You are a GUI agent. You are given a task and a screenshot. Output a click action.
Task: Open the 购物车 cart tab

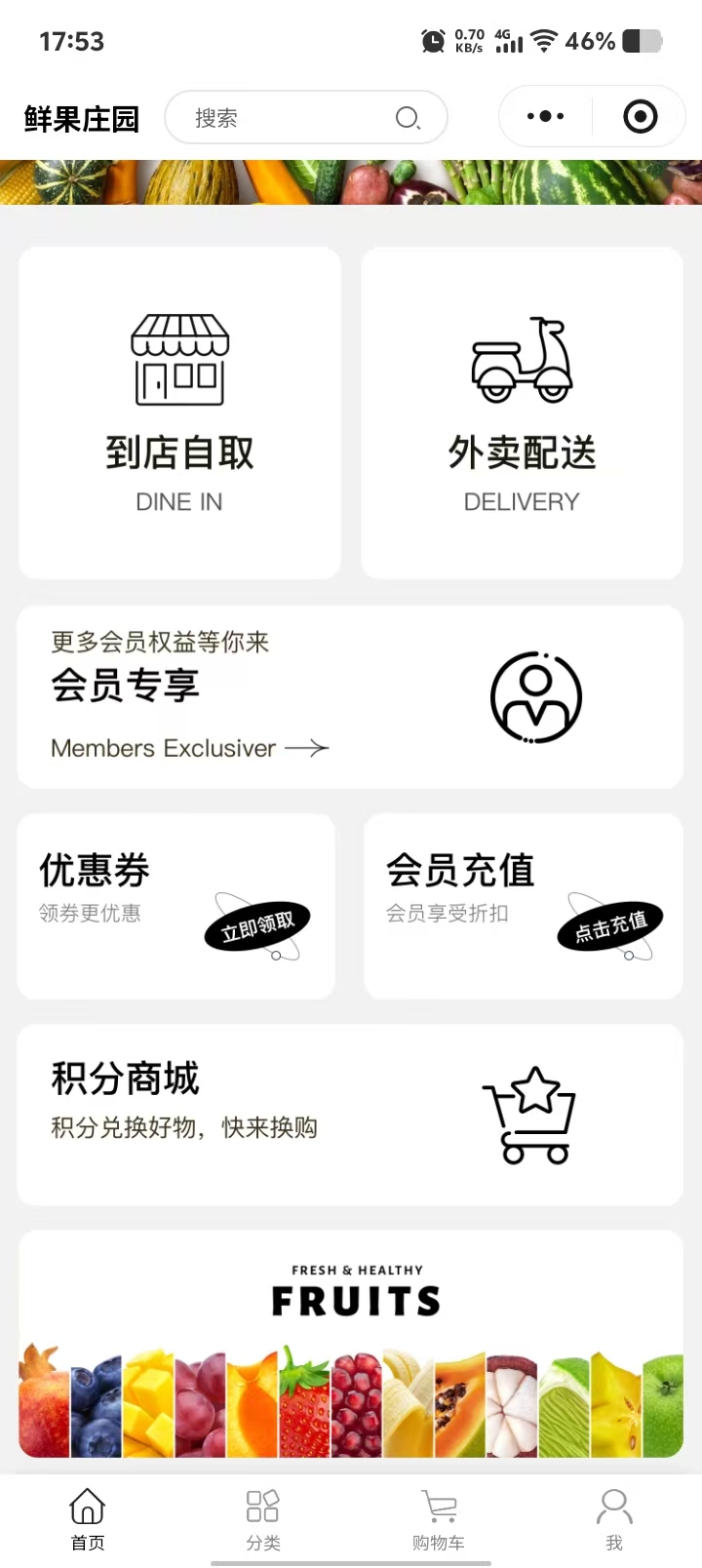coord(439,1518)
